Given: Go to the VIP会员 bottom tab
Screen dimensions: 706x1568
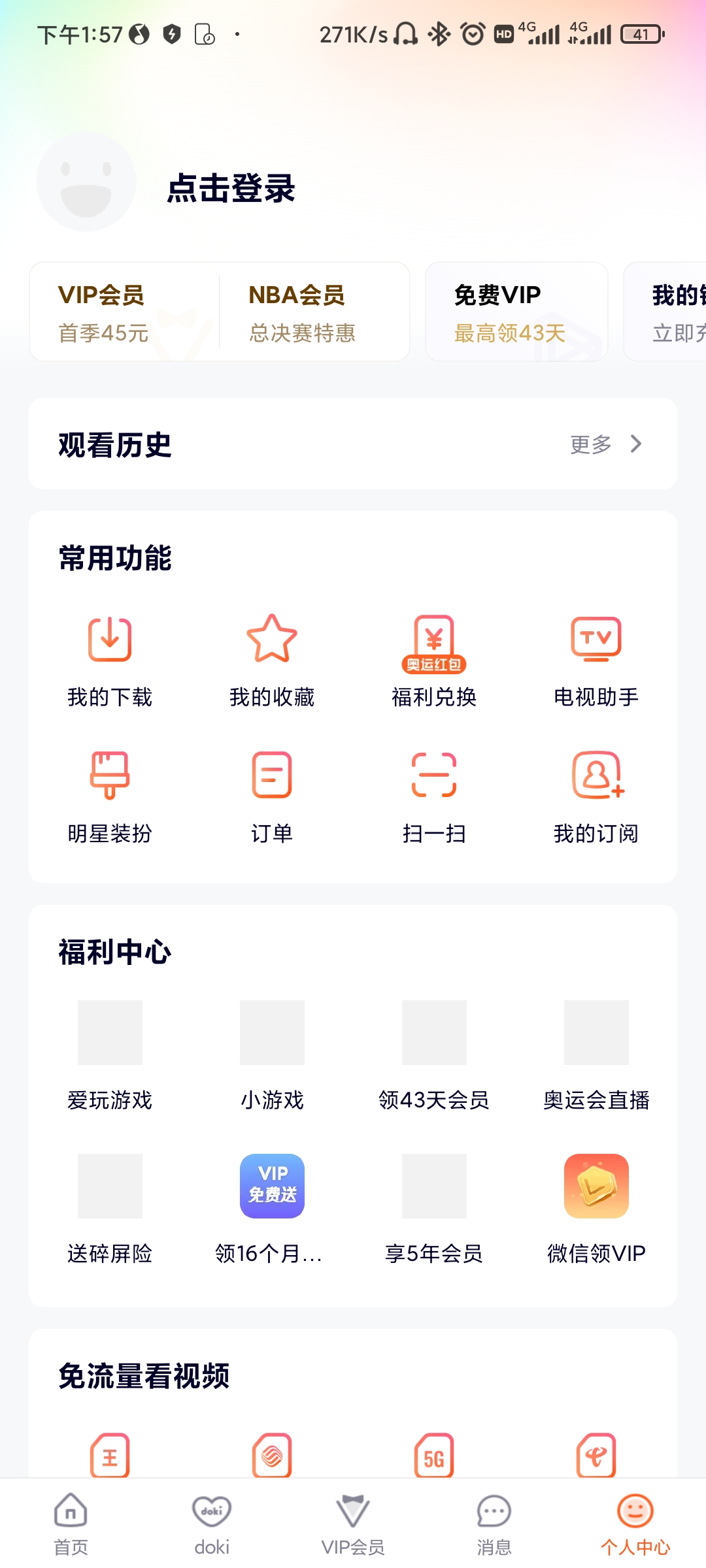Looking at the screenshot, I should (353, 1524).
